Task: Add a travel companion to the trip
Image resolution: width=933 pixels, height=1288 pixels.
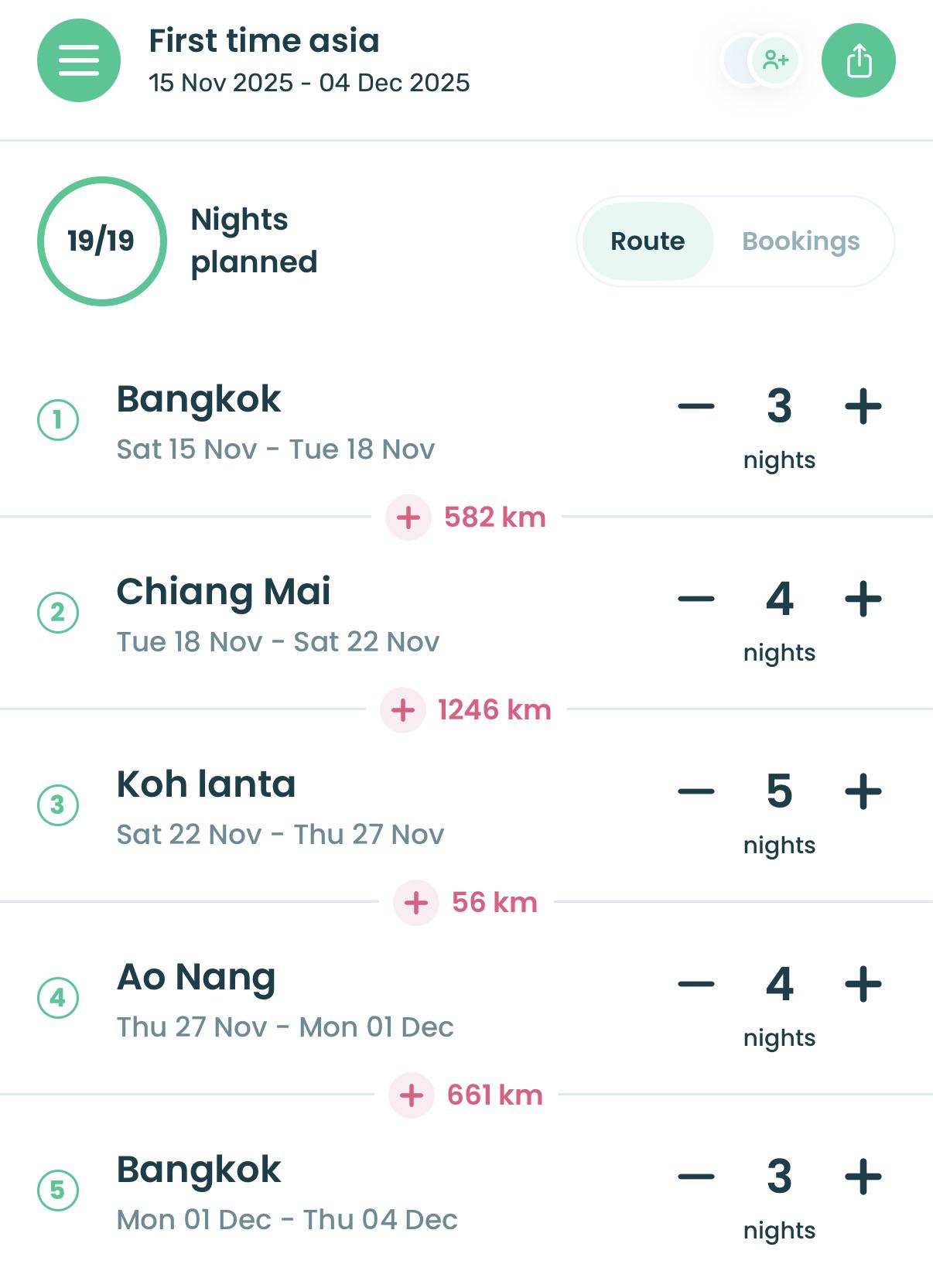Action: [x=774, y=60]
